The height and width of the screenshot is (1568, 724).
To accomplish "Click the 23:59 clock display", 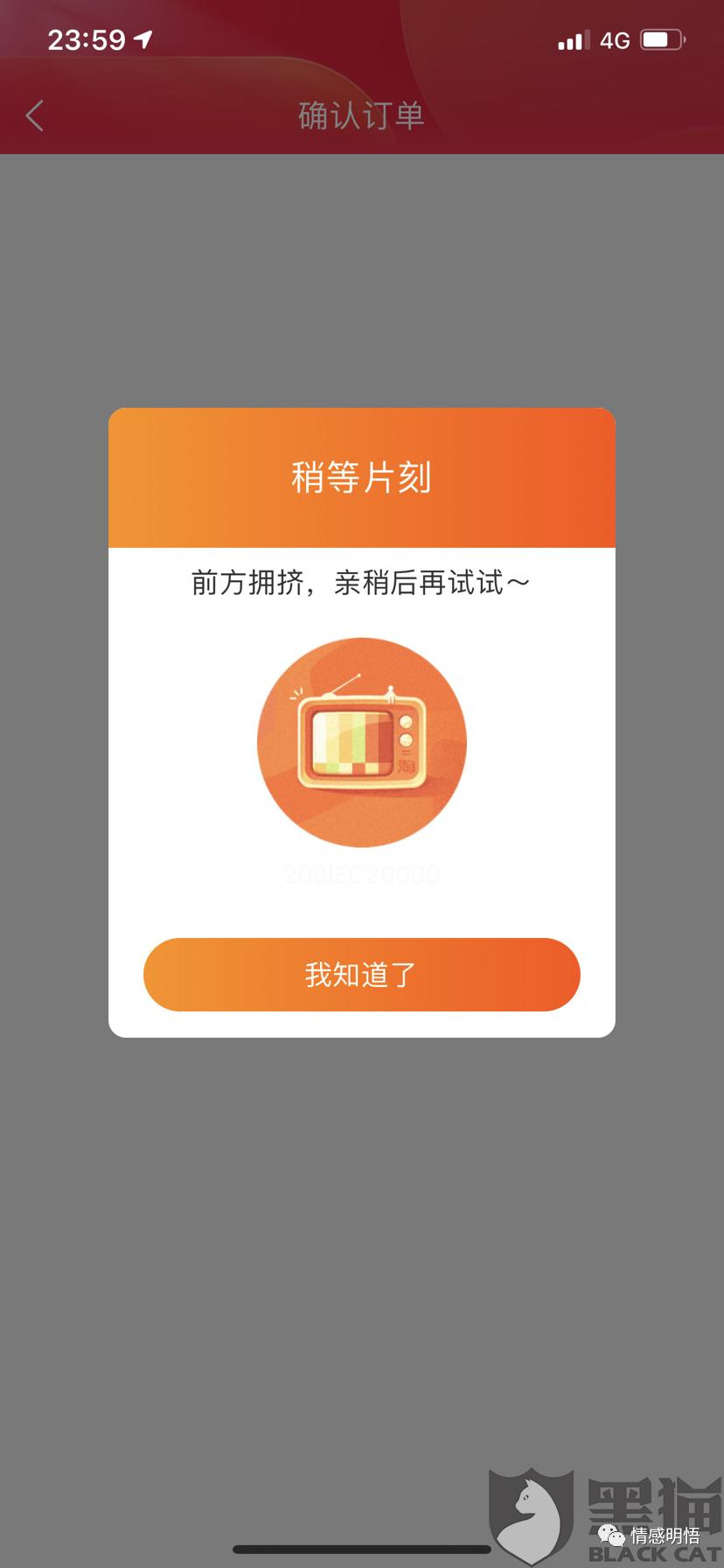I will 87,38.
